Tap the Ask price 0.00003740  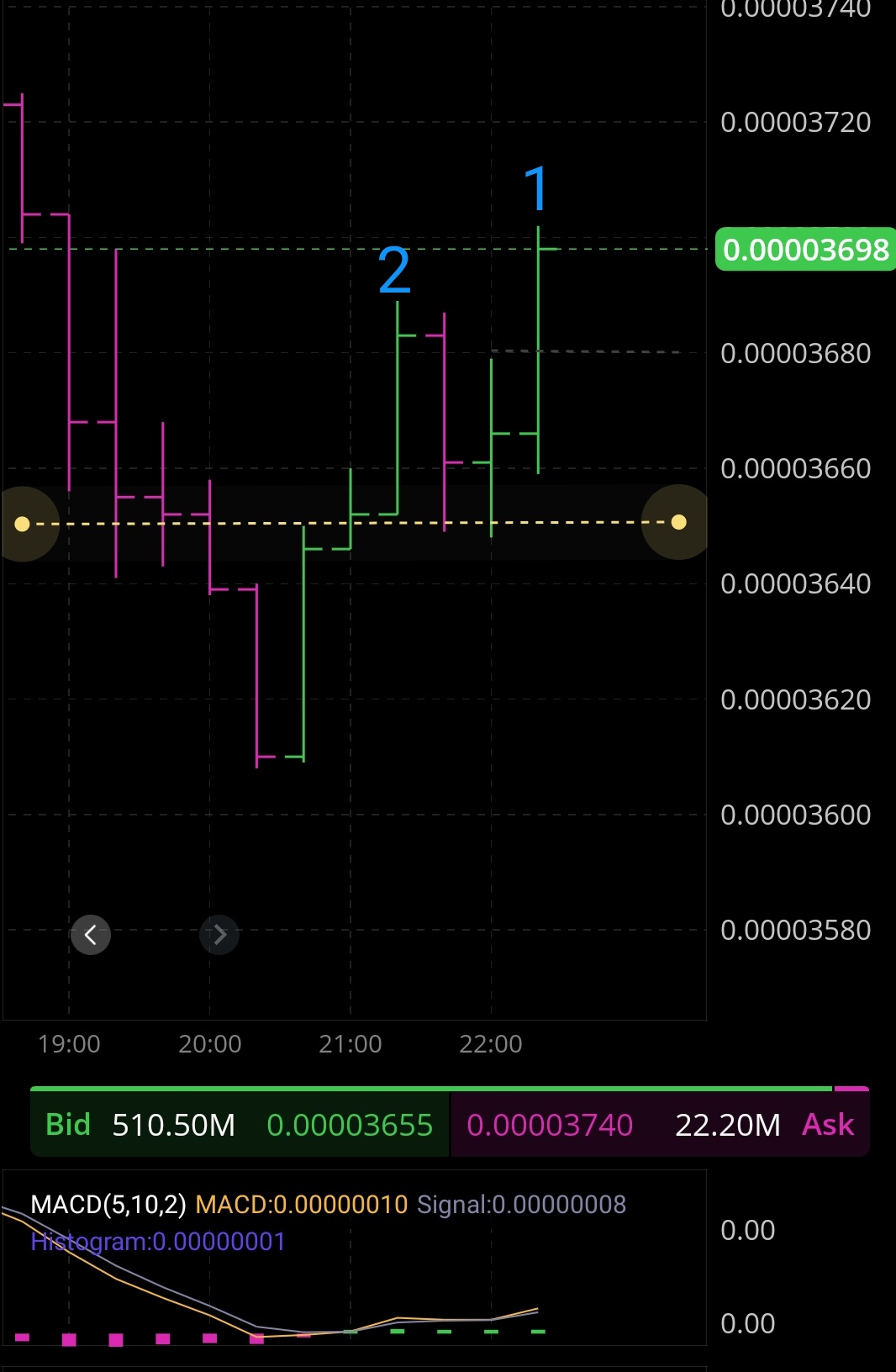pyautogui.click(x=550, y=1125)
